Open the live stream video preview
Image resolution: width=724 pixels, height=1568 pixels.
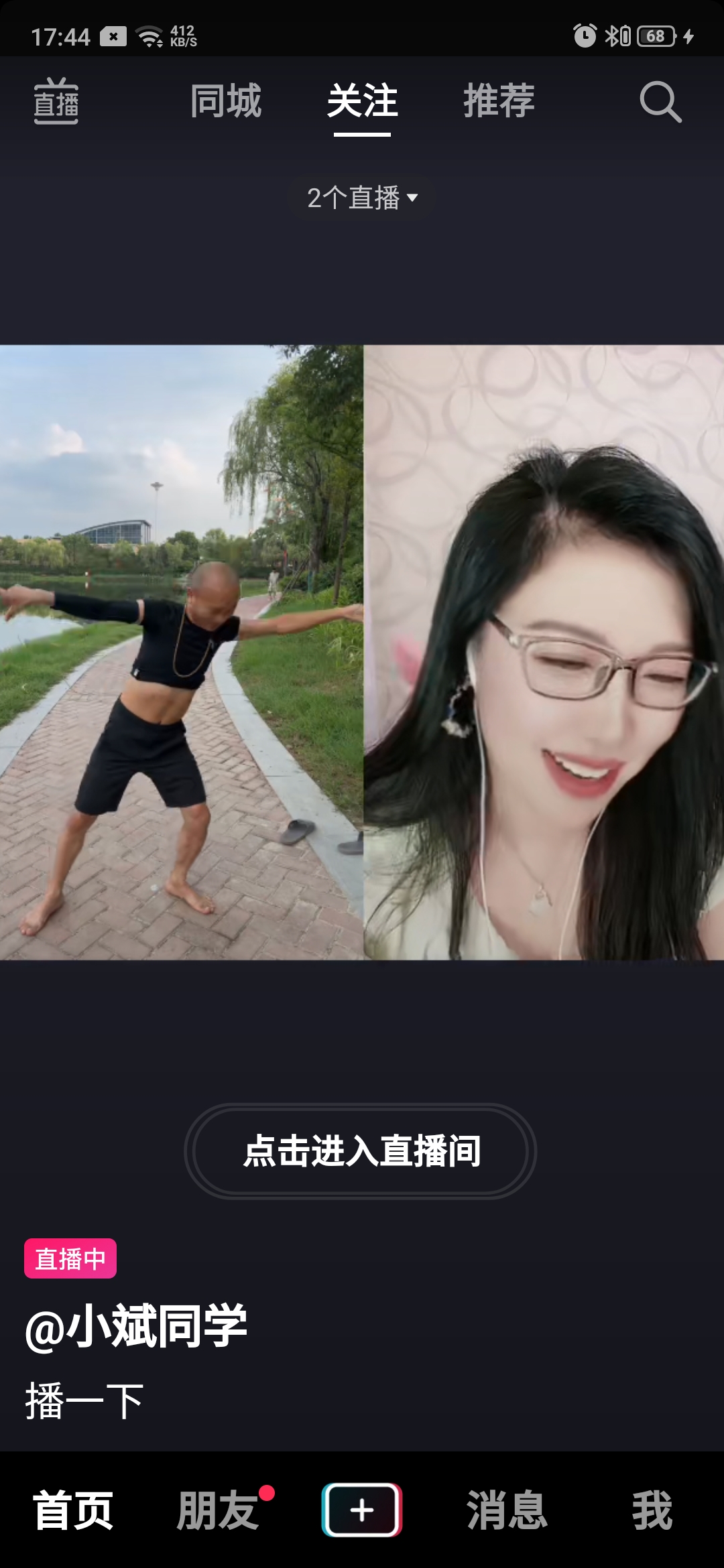click(362, 653)
